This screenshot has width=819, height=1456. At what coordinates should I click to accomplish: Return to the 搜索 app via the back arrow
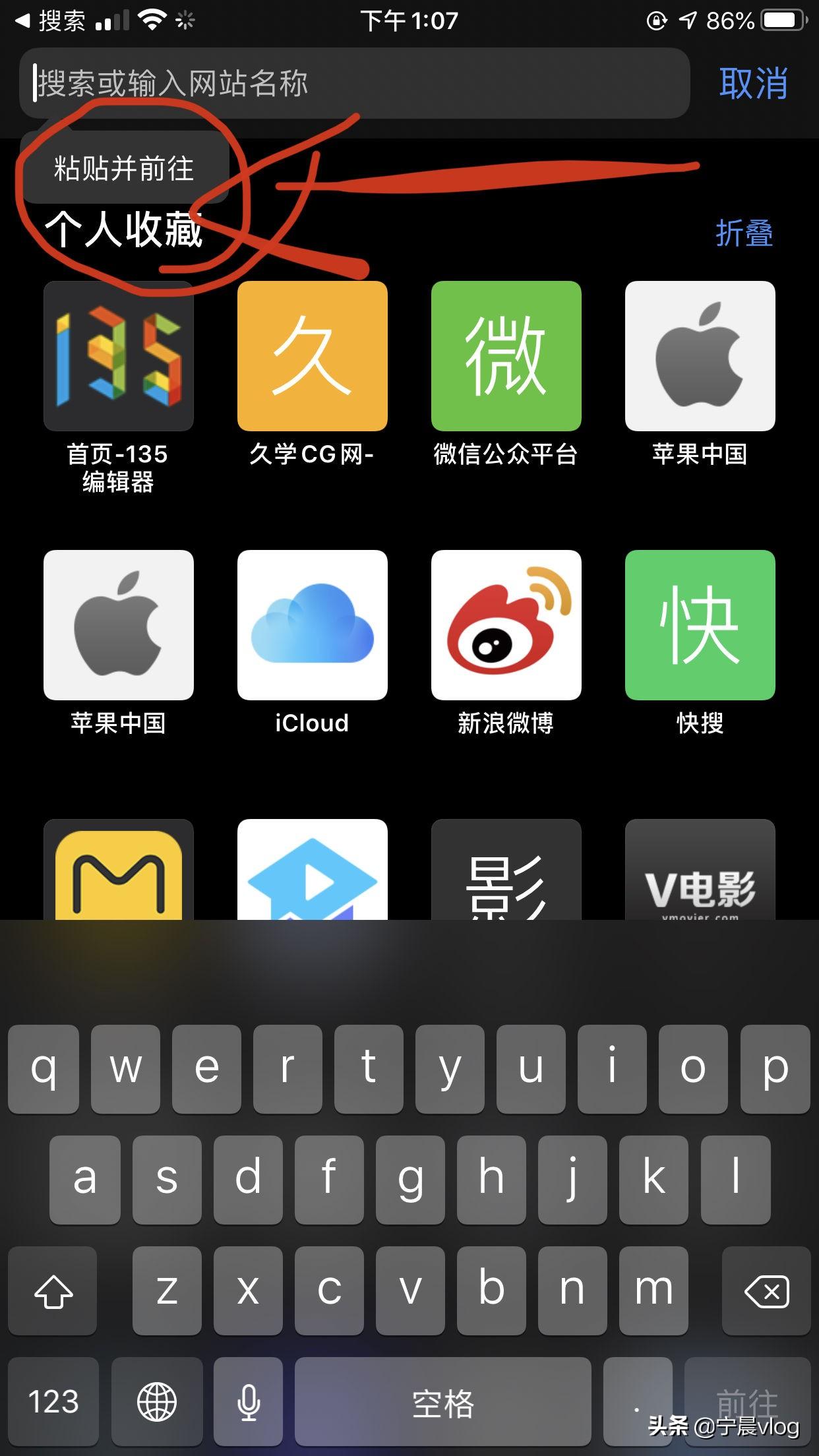(50, 21)
